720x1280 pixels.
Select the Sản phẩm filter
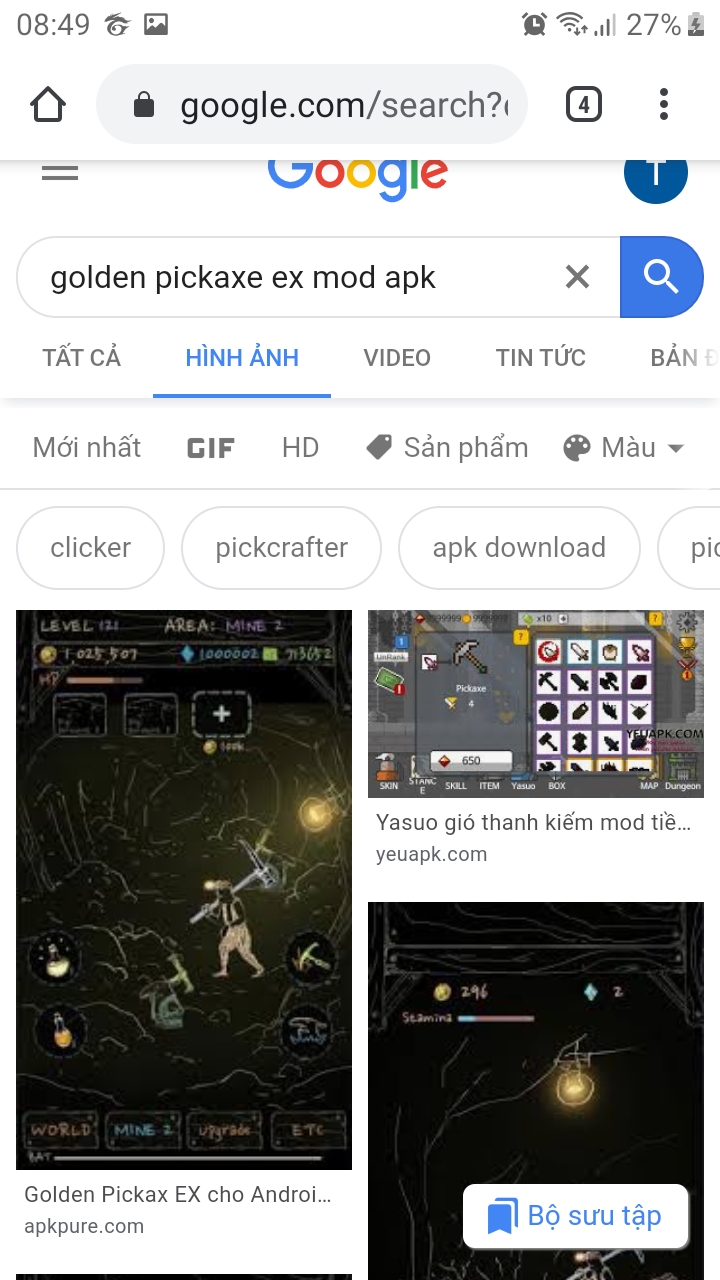point(447,447)
